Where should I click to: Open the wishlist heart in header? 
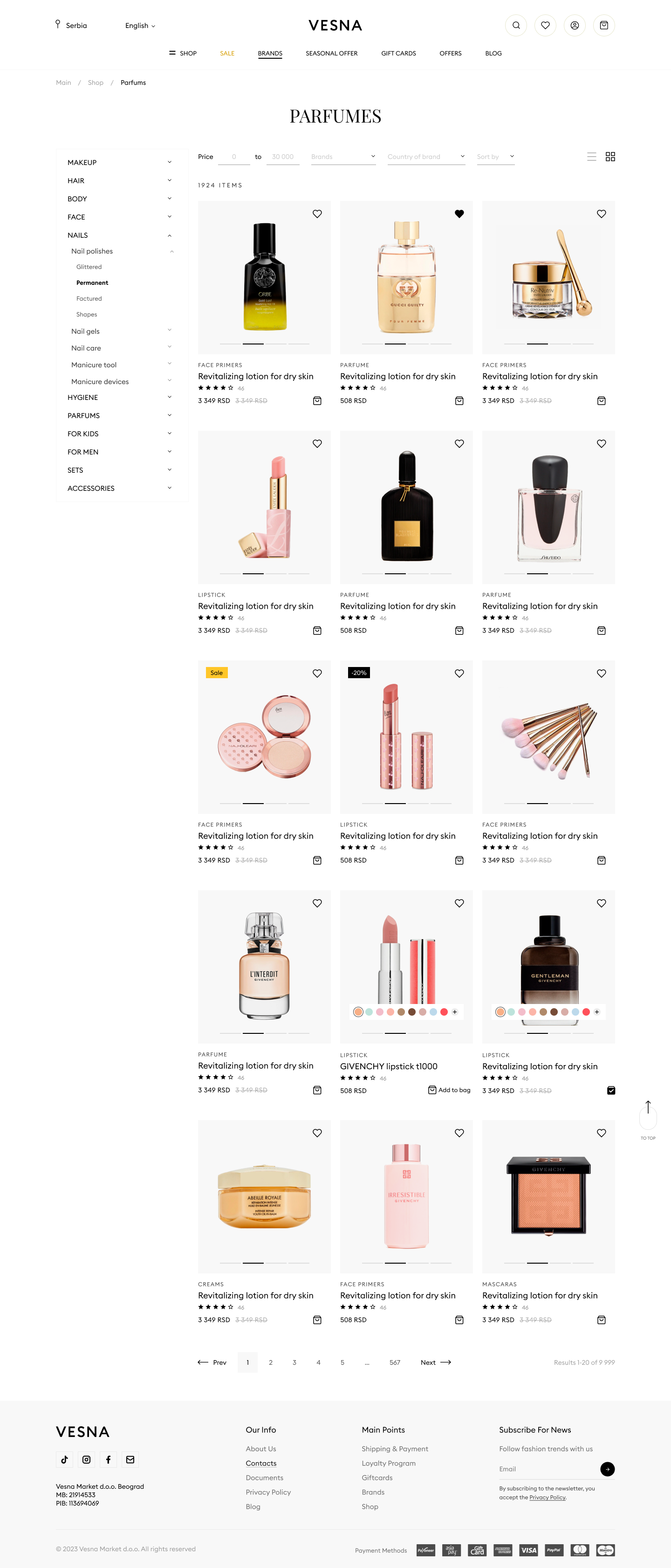point(545,26)
